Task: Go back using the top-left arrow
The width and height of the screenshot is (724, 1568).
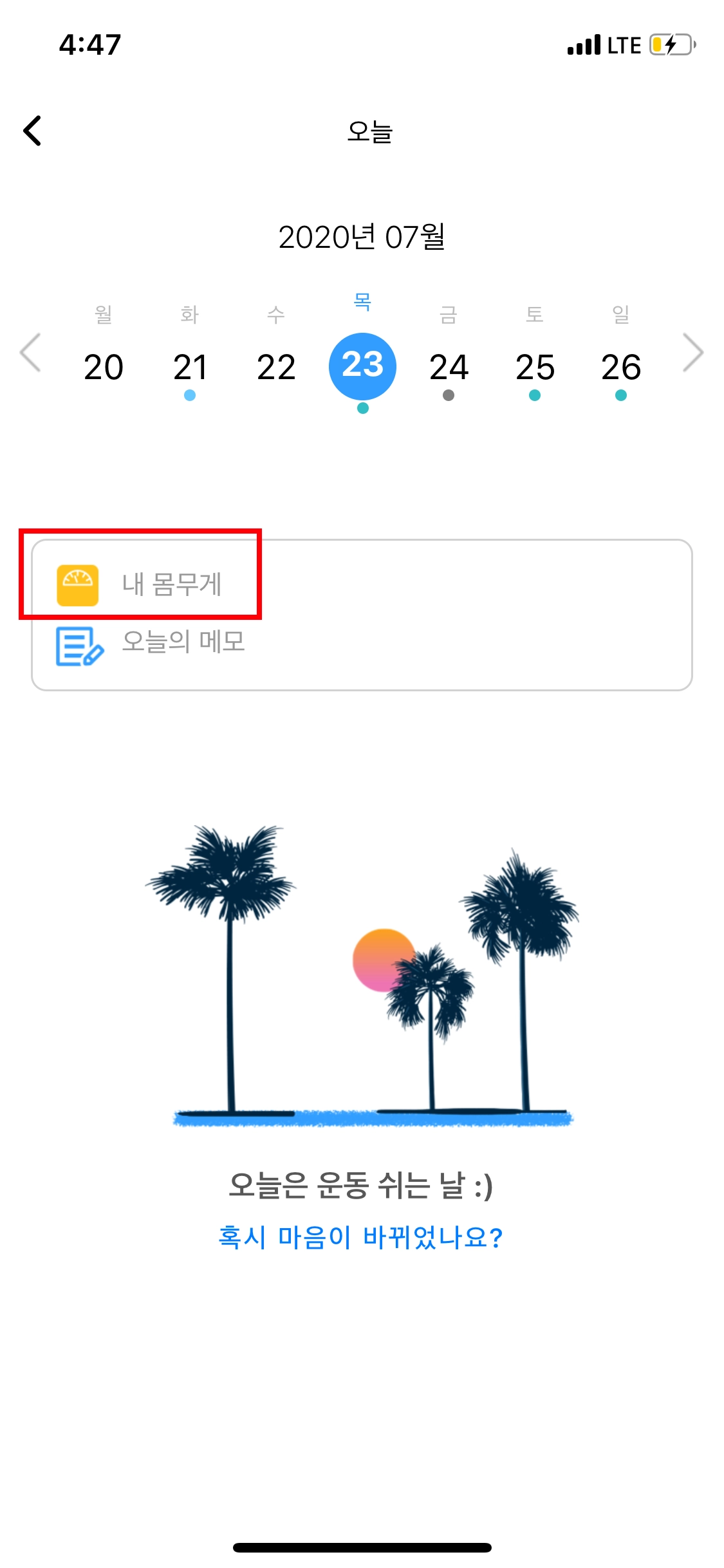Action: click(x=33, y=131)
